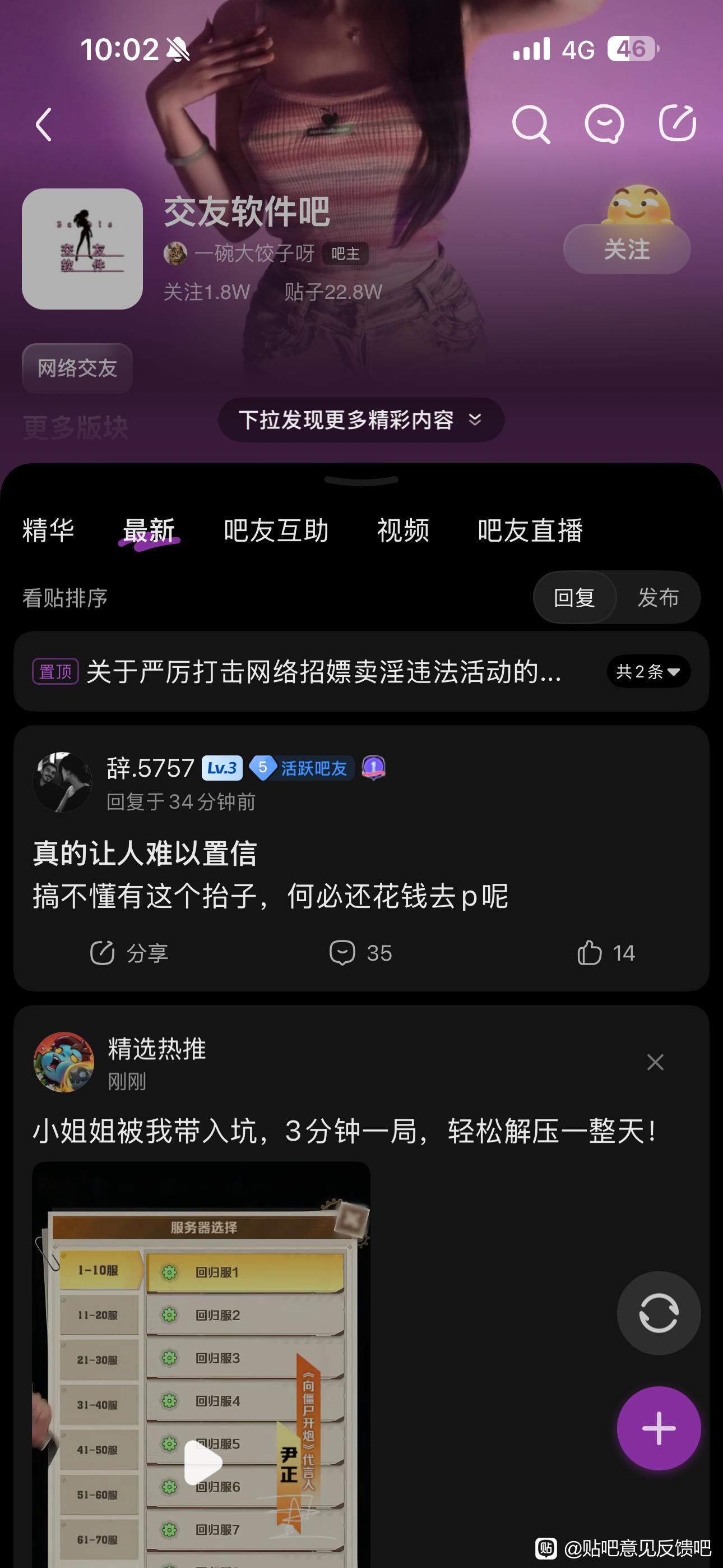
Task: Like the post by 辞.5757
Action: (606, 953)
